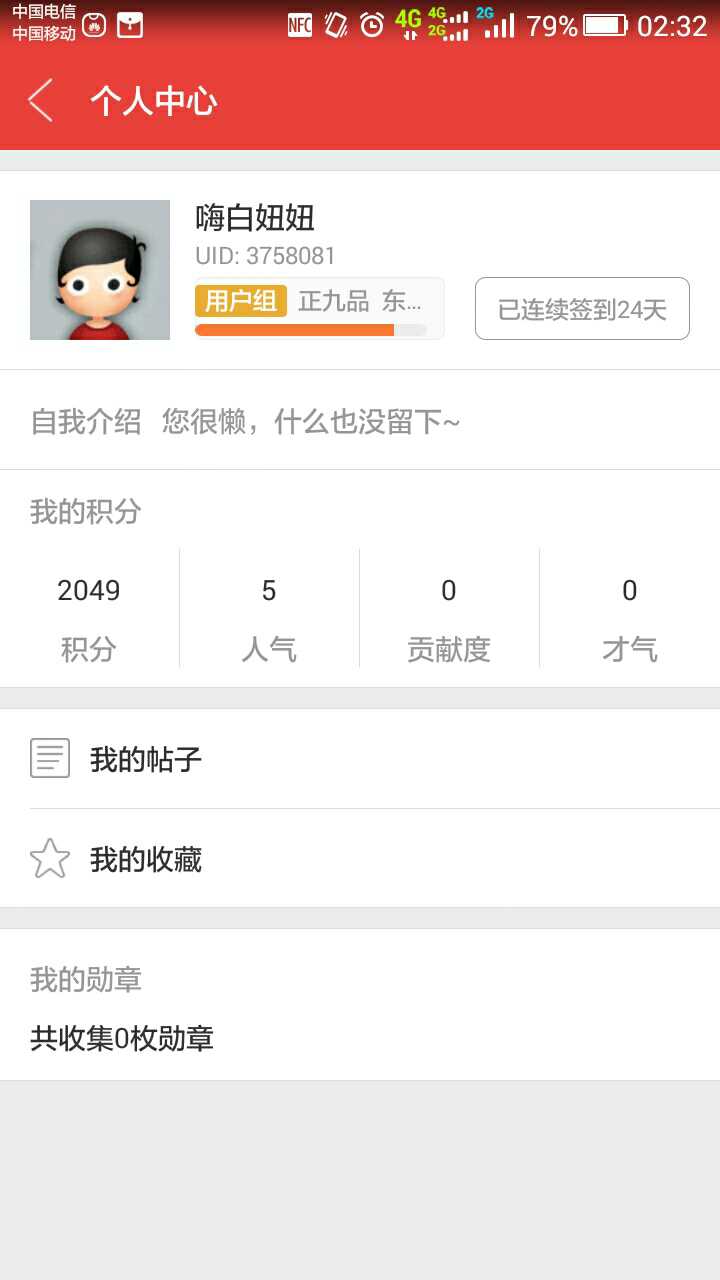Open 我的帖子 list
720x1280 pixels.
tap(360, 759)
